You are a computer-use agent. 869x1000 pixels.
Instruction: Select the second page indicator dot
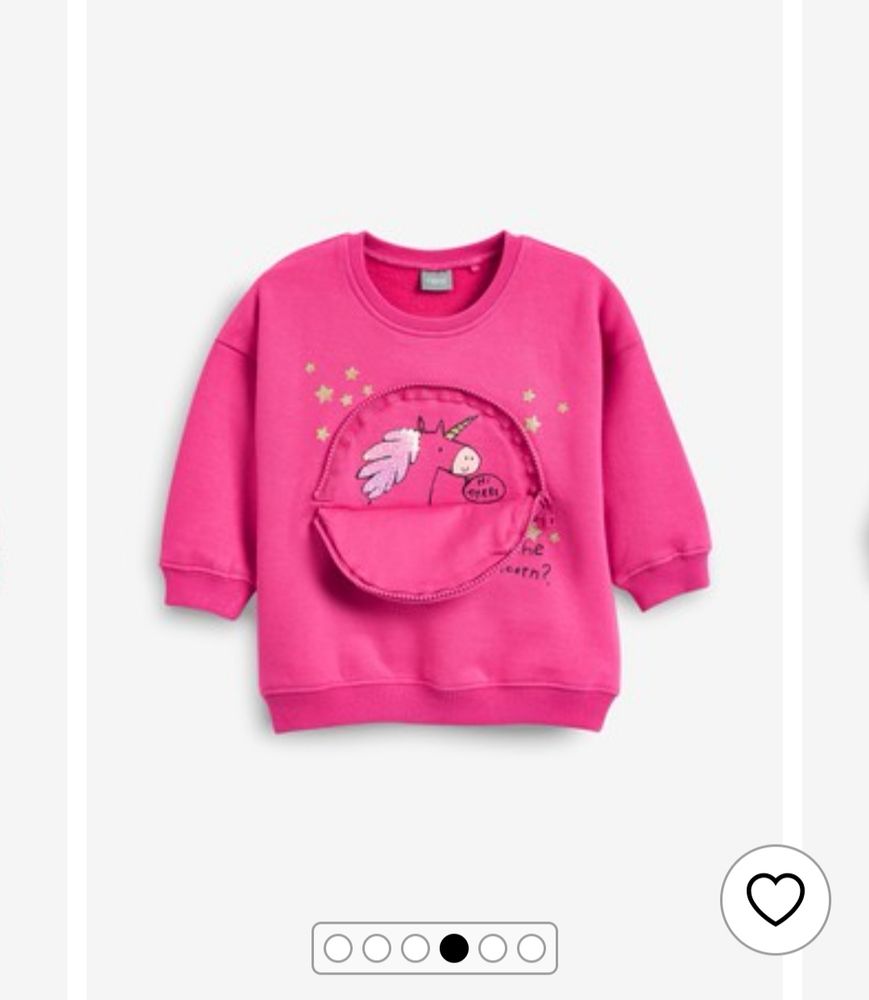pyautogui.click(x=377, y=948)
